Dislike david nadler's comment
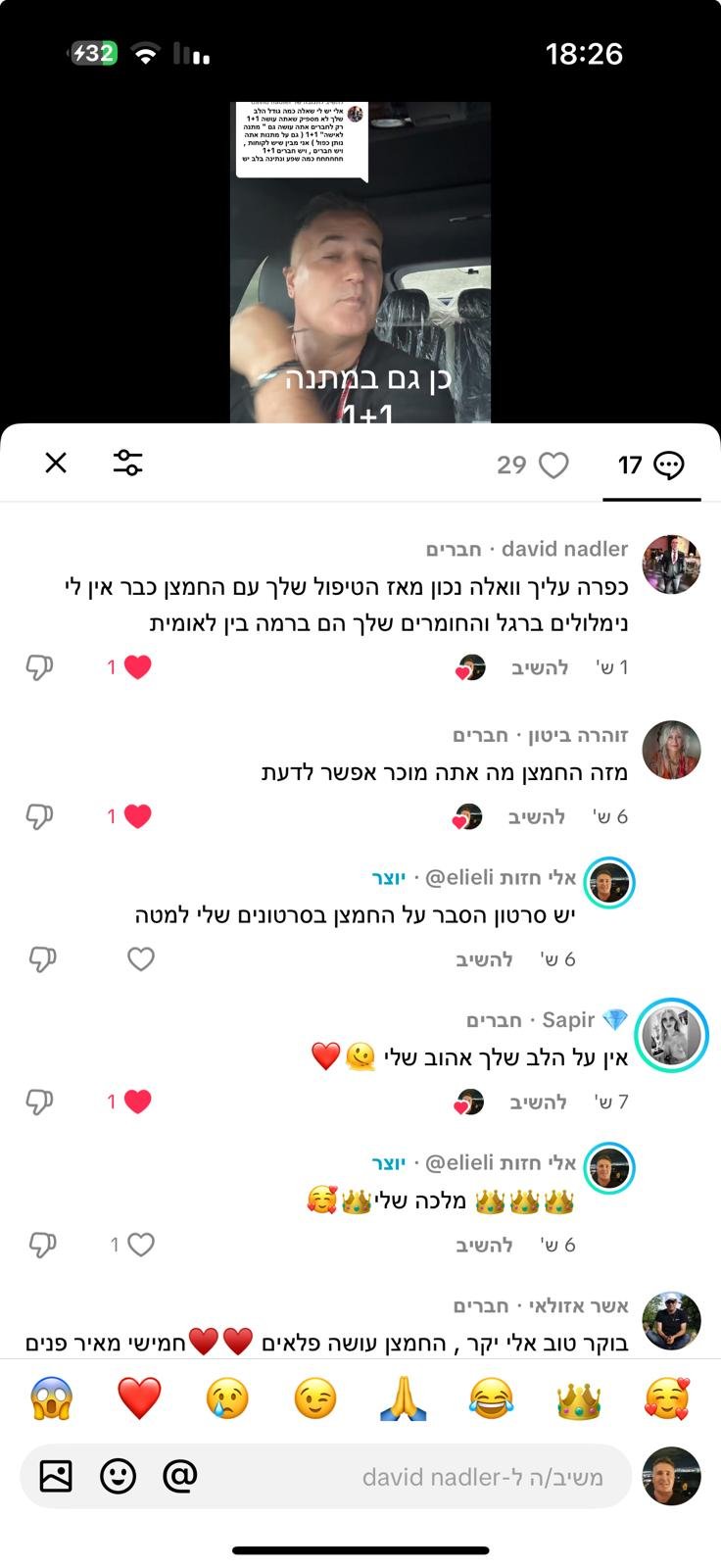721x1568 pixels. point(39,667)
